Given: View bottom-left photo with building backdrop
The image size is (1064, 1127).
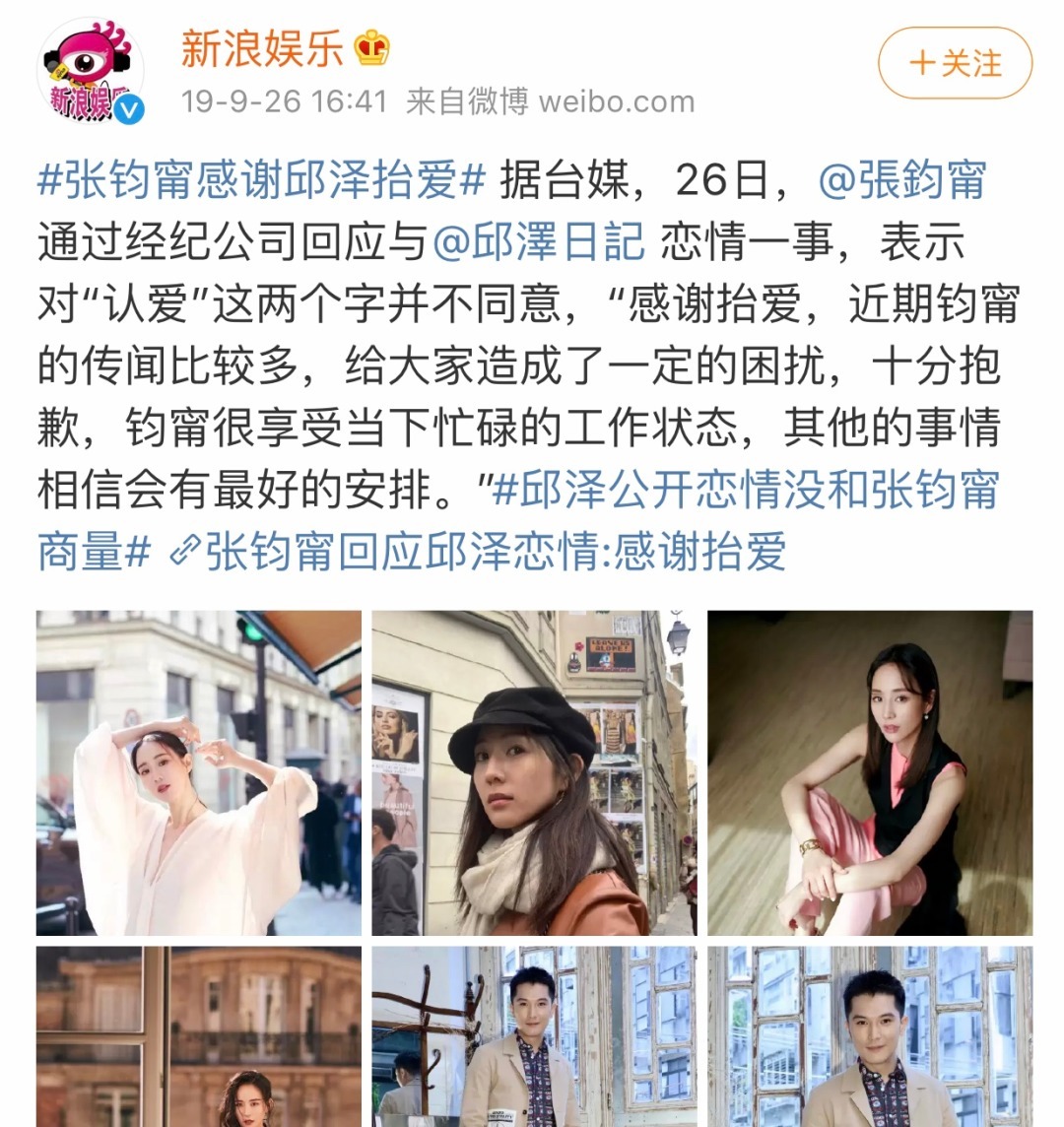Looking at the screenshot, I should pyautogui.click(x=199, y=1036).
